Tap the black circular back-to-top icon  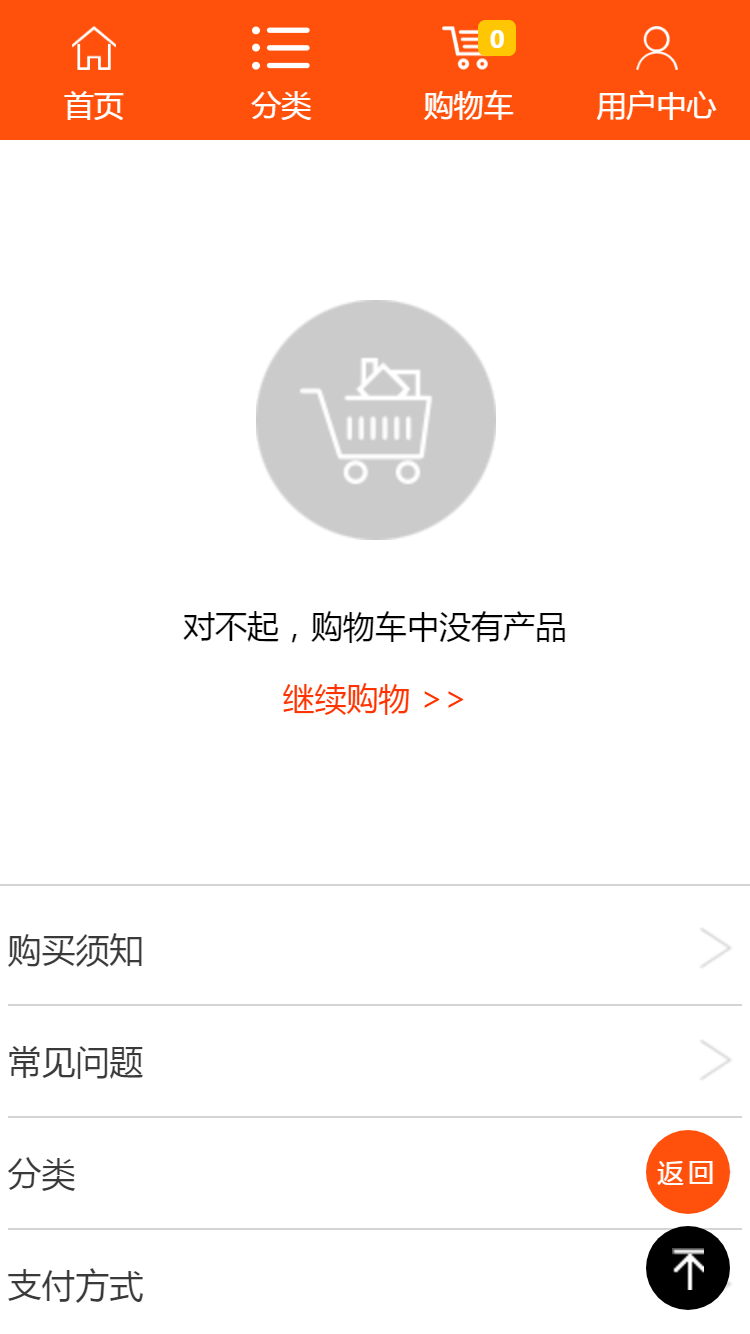[688, 1267]
